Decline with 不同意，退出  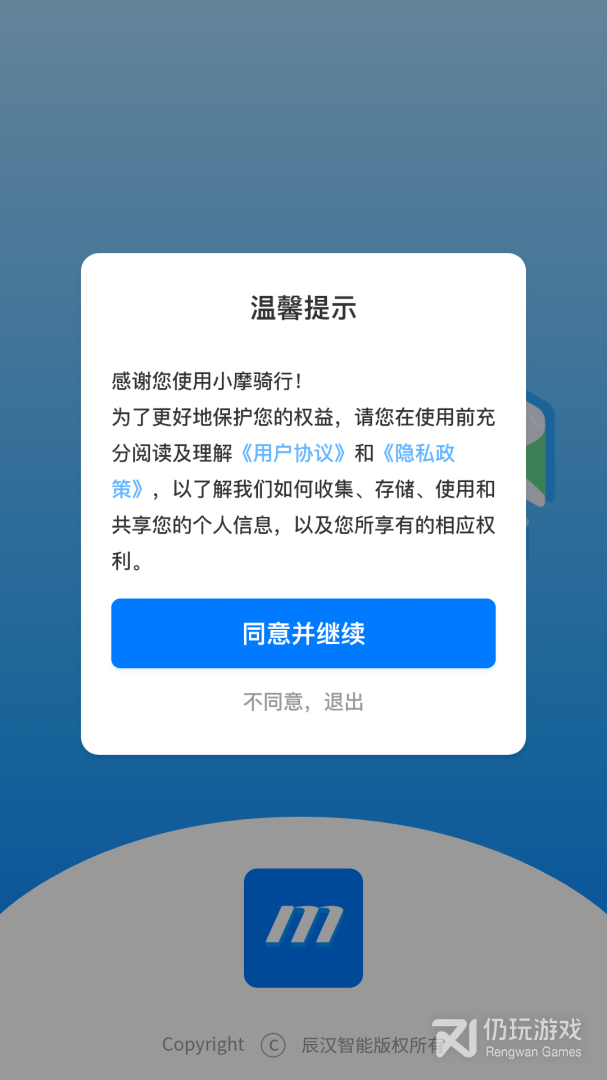303,701
